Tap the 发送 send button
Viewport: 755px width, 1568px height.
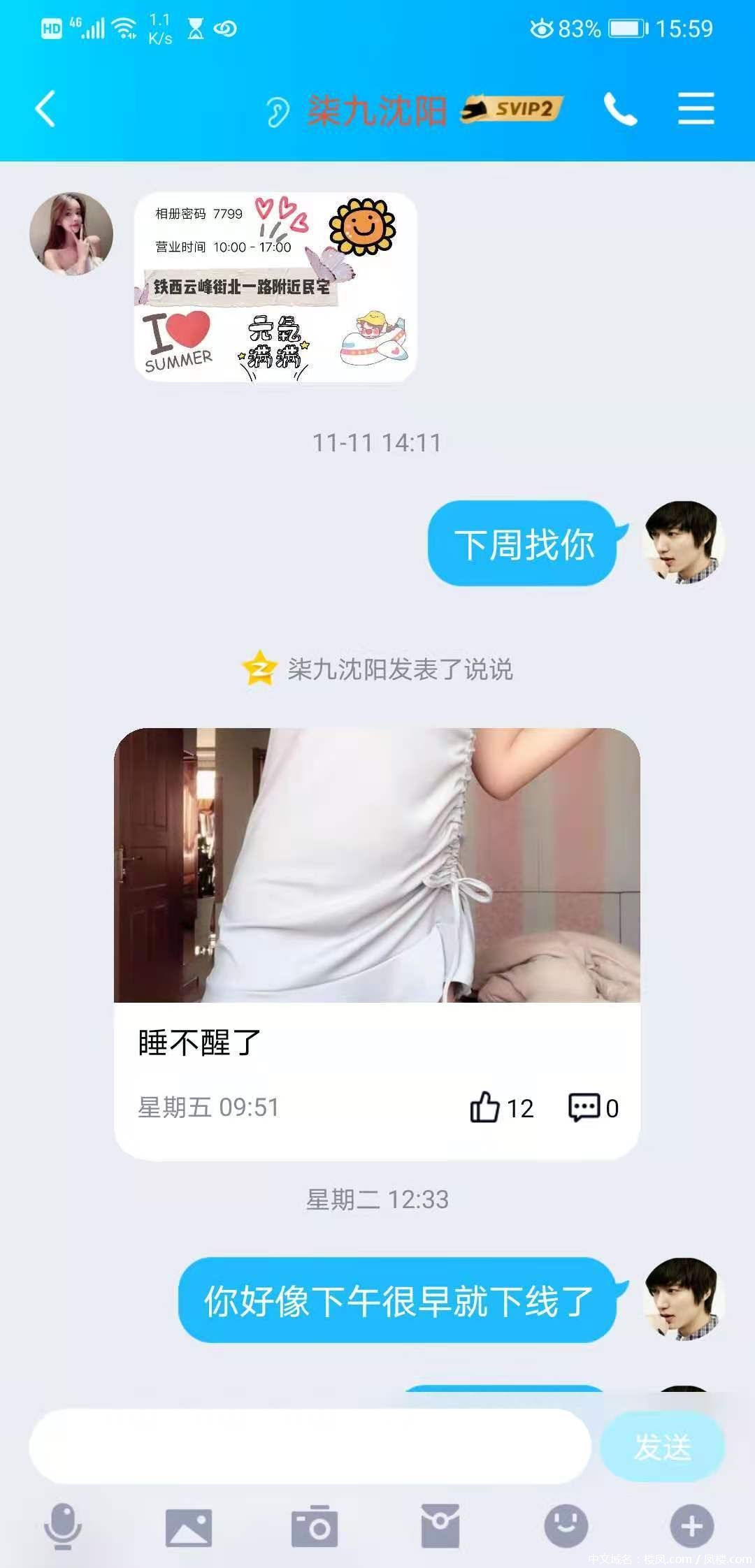pyautogui.click(x=662, y=1446)
